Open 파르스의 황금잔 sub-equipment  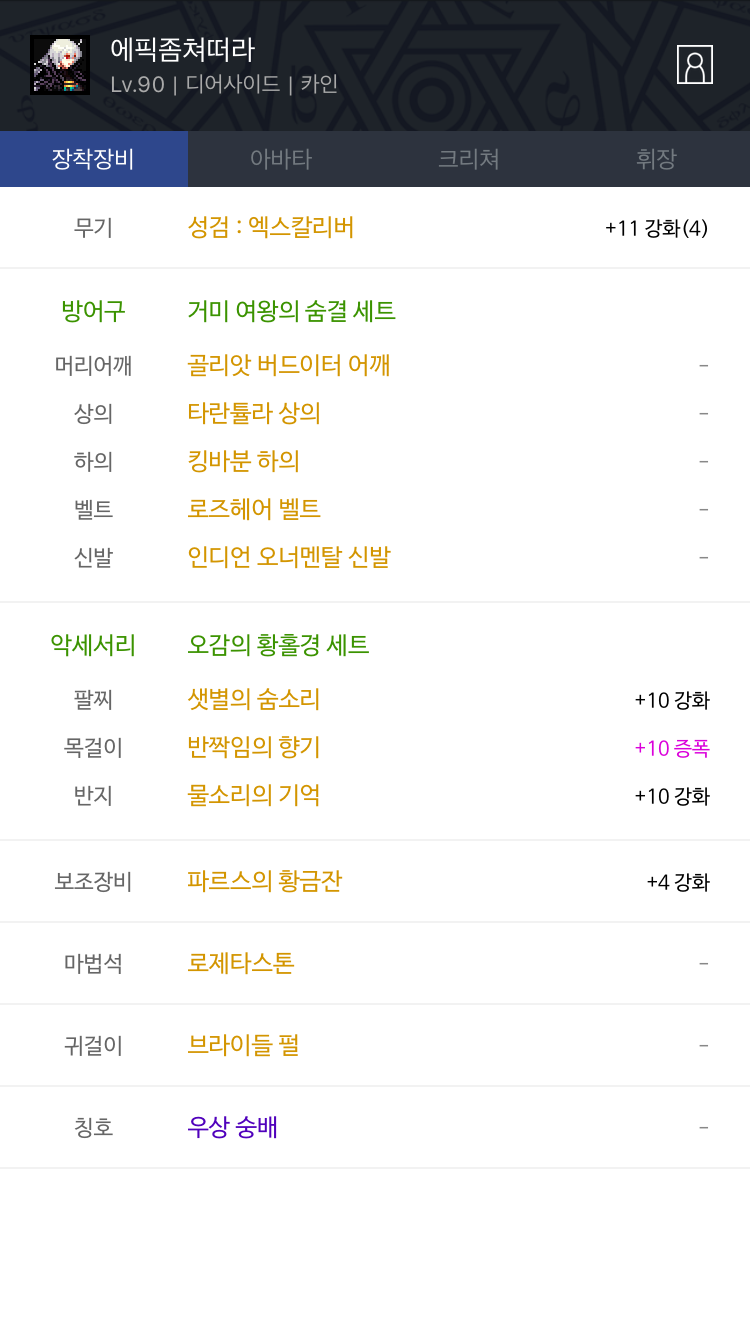(265, 881)
